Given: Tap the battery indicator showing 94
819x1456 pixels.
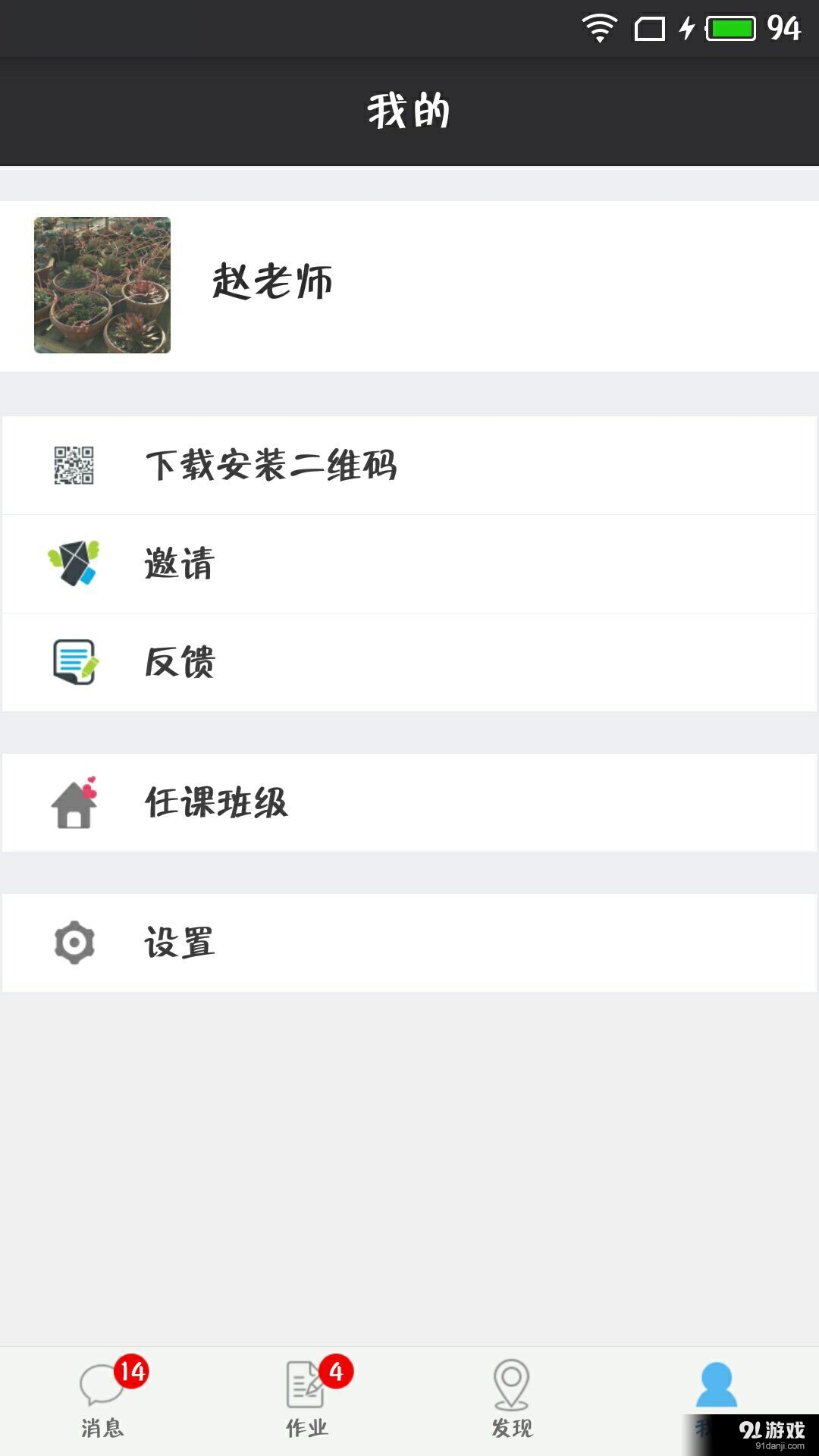Looking at the screenshot, I should click(x=728, y=28).
